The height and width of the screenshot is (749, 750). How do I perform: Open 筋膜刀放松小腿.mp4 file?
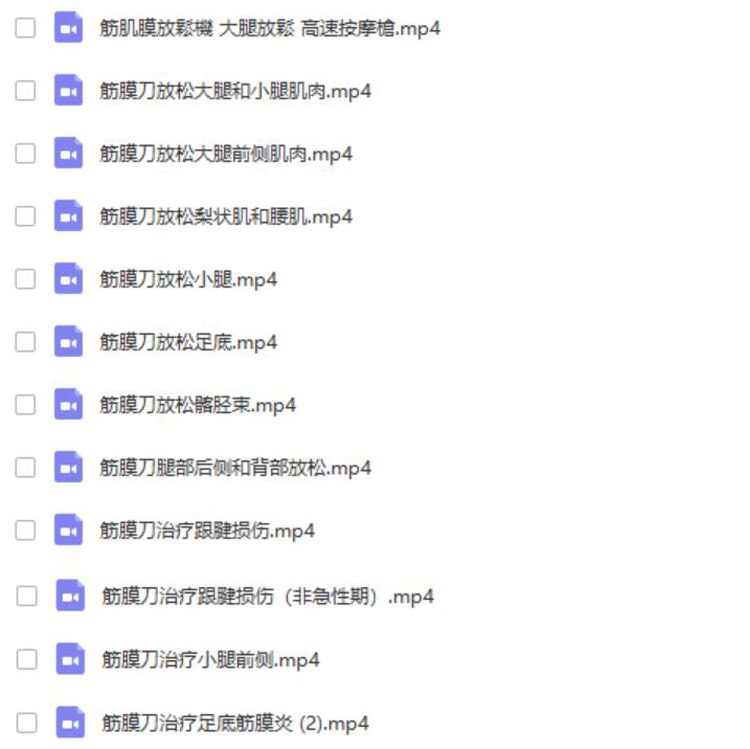click(x=188, y=279)
